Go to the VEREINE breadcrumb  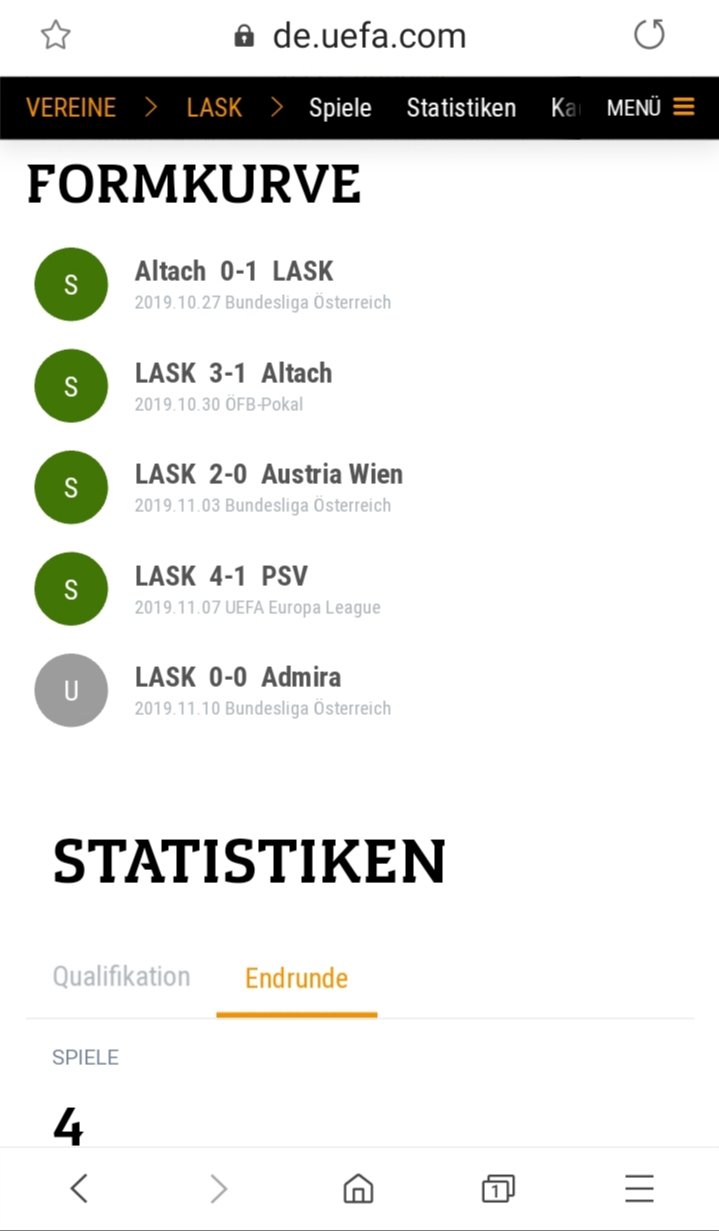(71, 108)
